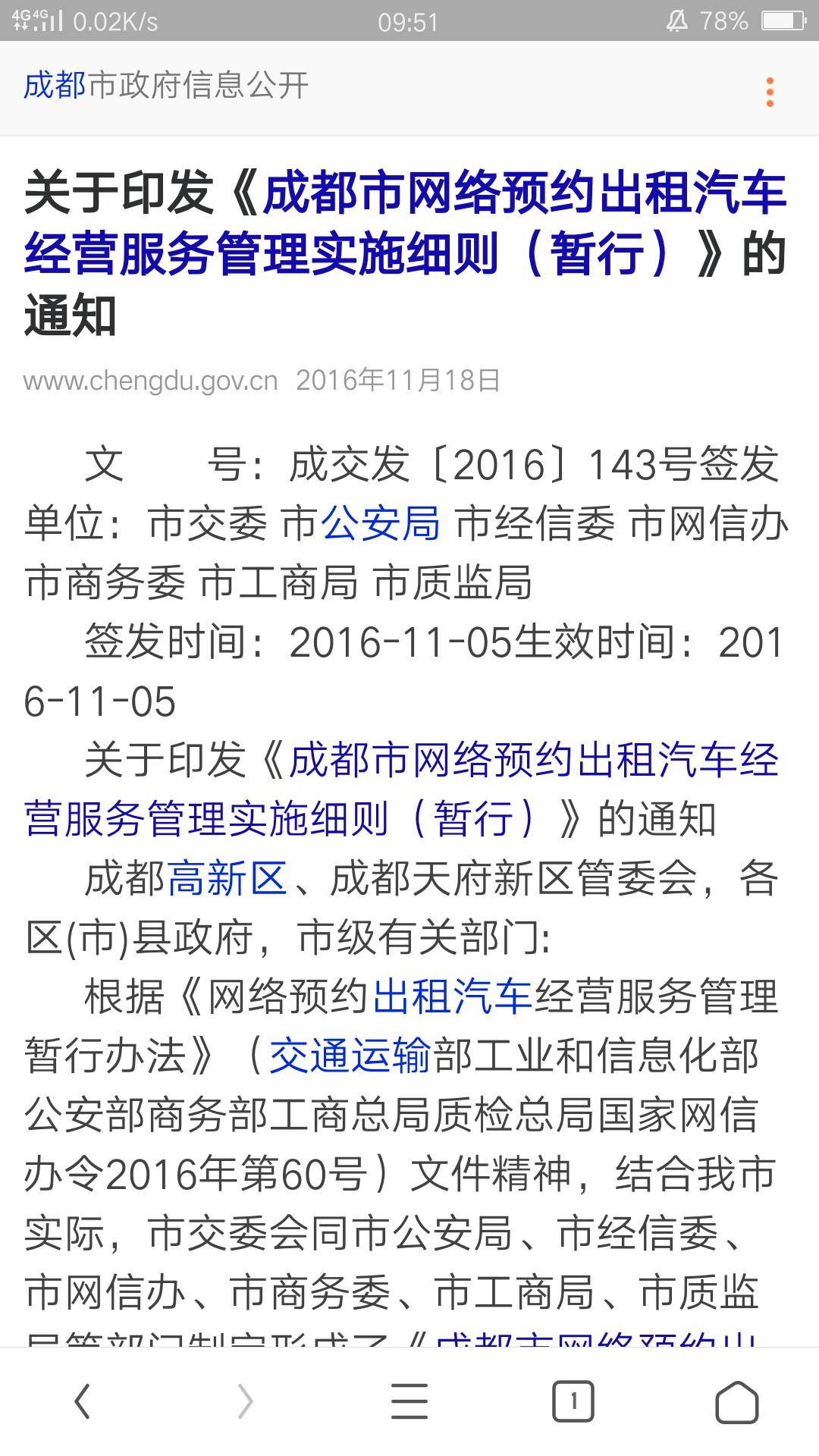Go to the browser home page

(x=736, y=1401)
